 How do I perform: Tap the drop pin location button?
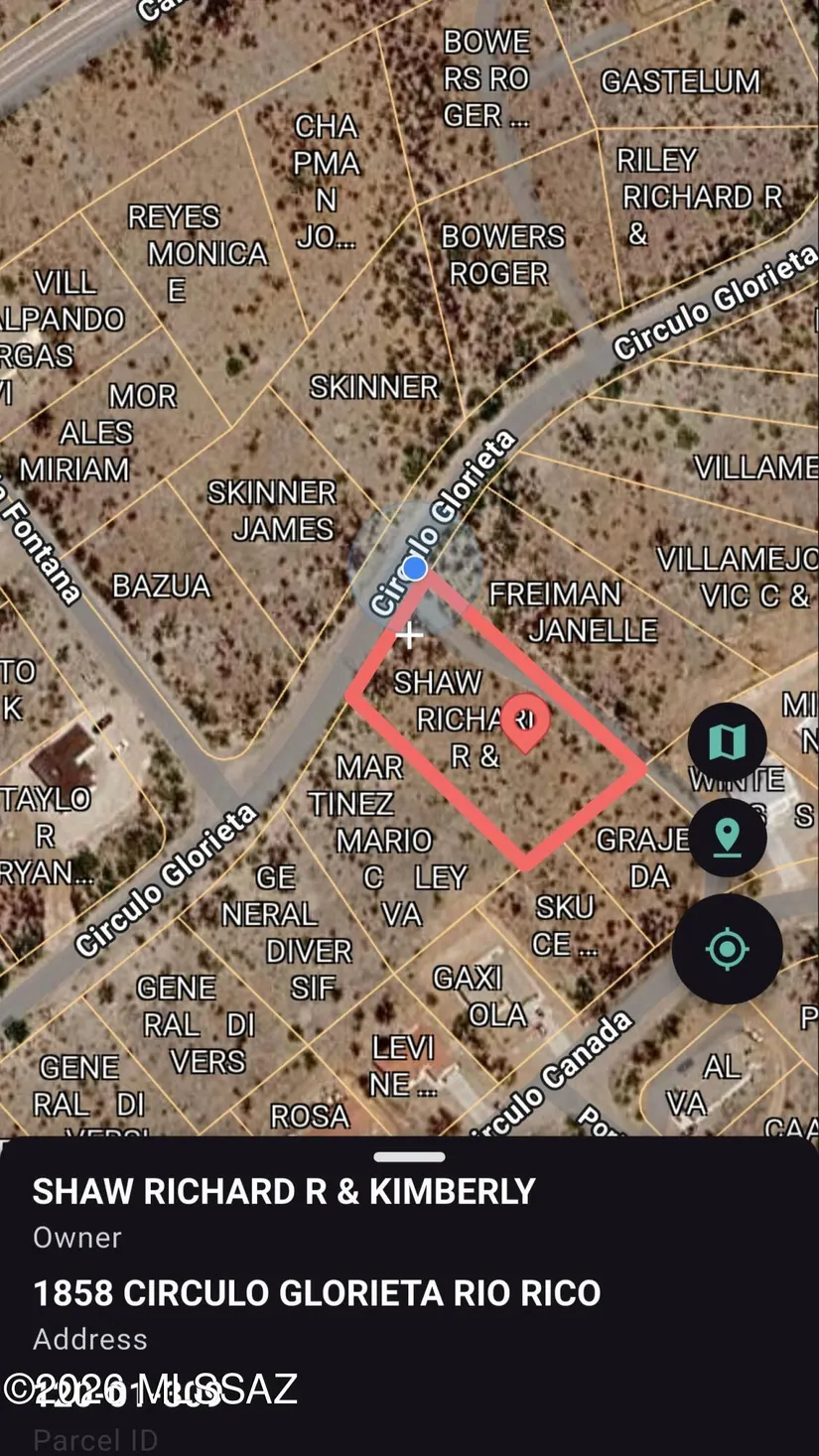(727, 838)
